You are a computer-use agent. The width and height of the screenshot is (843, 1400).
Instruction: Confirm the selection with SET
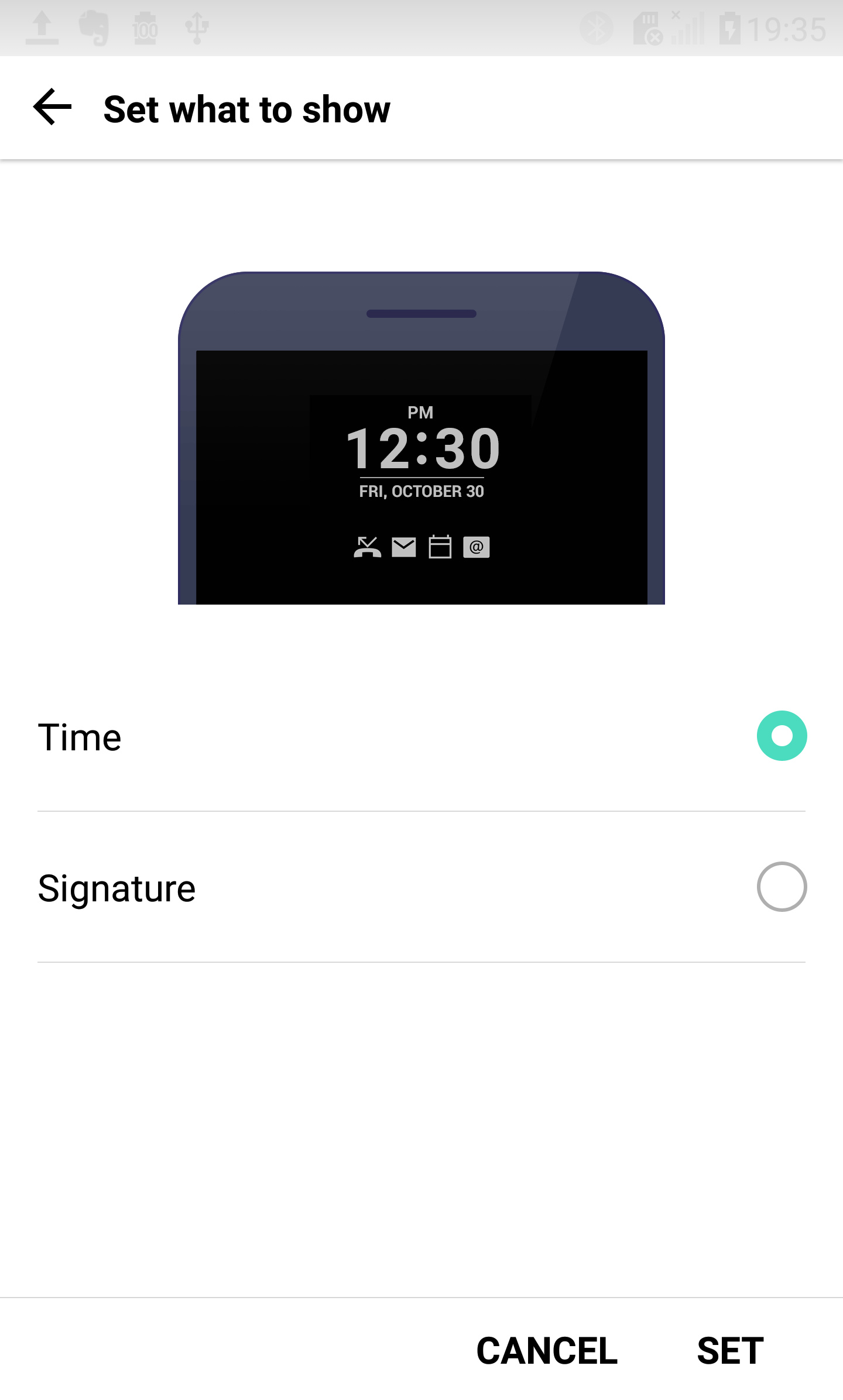point(730,1351)
